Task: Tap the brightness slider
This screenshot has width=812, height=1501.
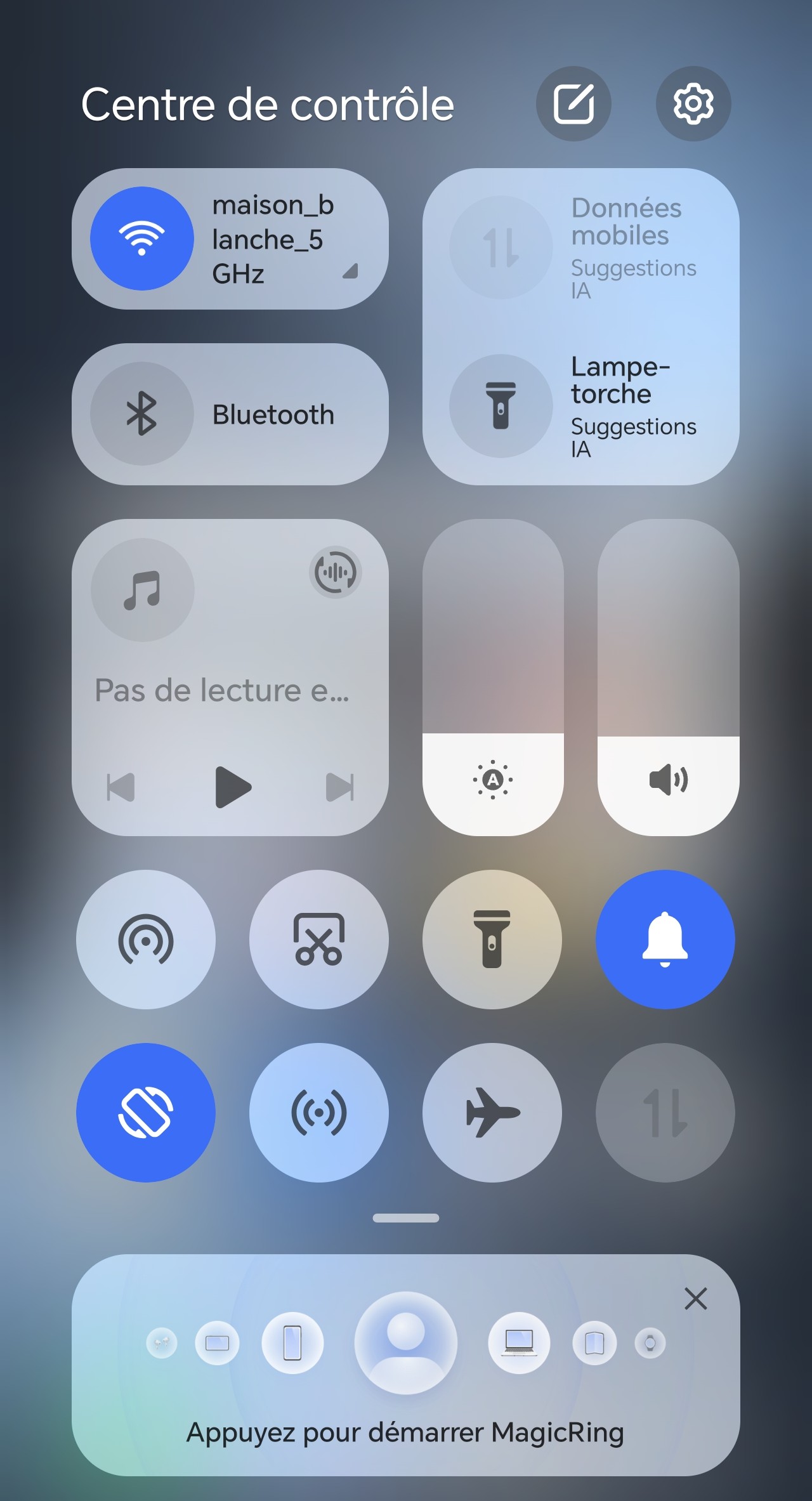Action: 493,677
